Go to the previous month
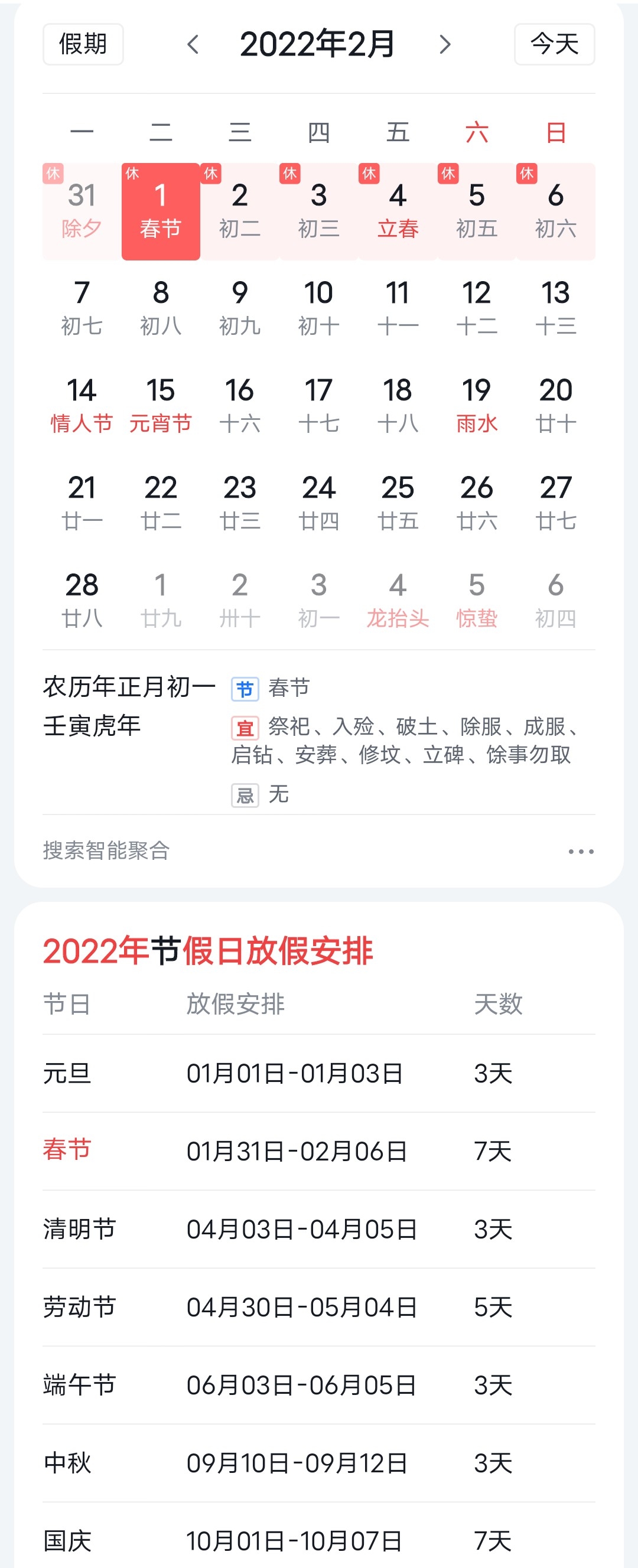638x1568 pixels. click(x=193, y=44)
